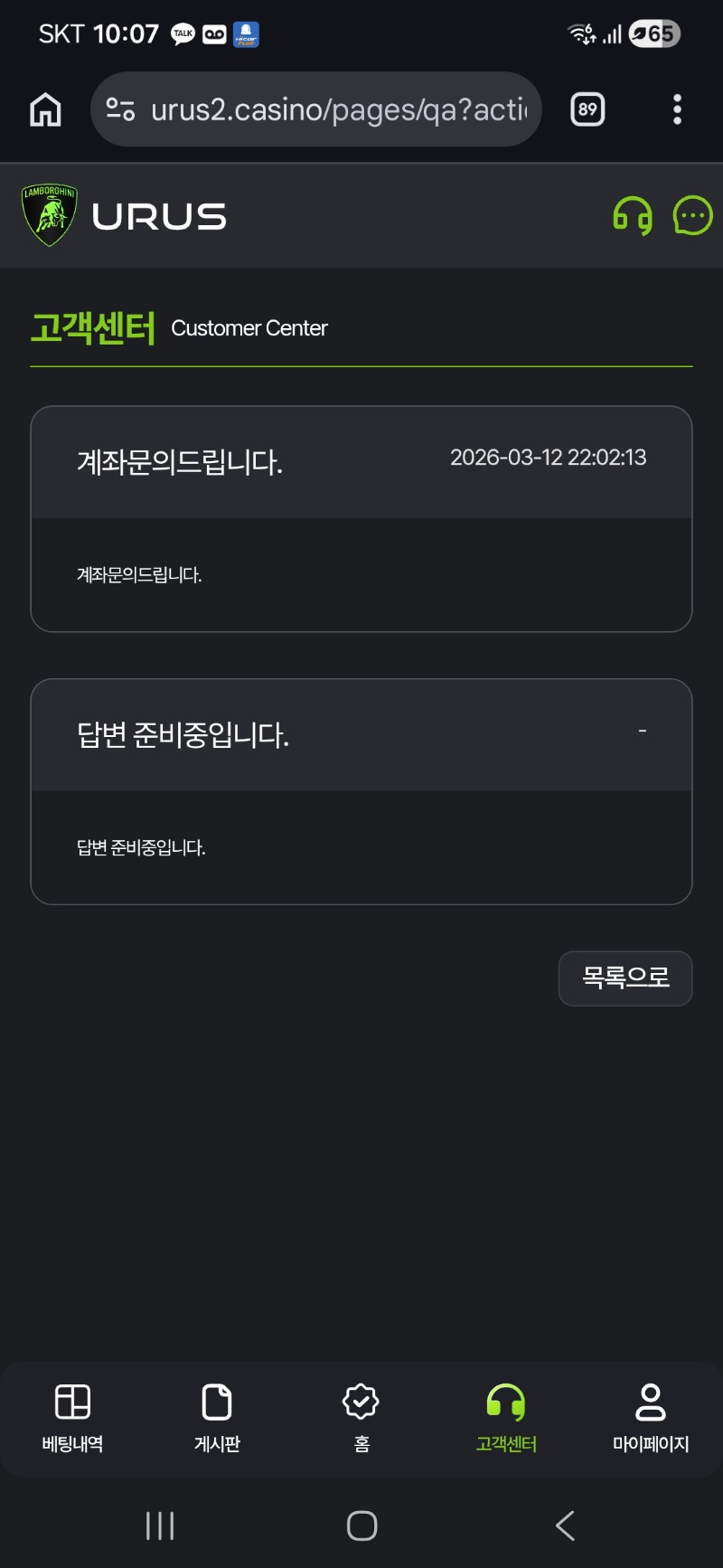Tap the urus2.casino address bar
The image size is (723, 1568).
tap(325, 110)
